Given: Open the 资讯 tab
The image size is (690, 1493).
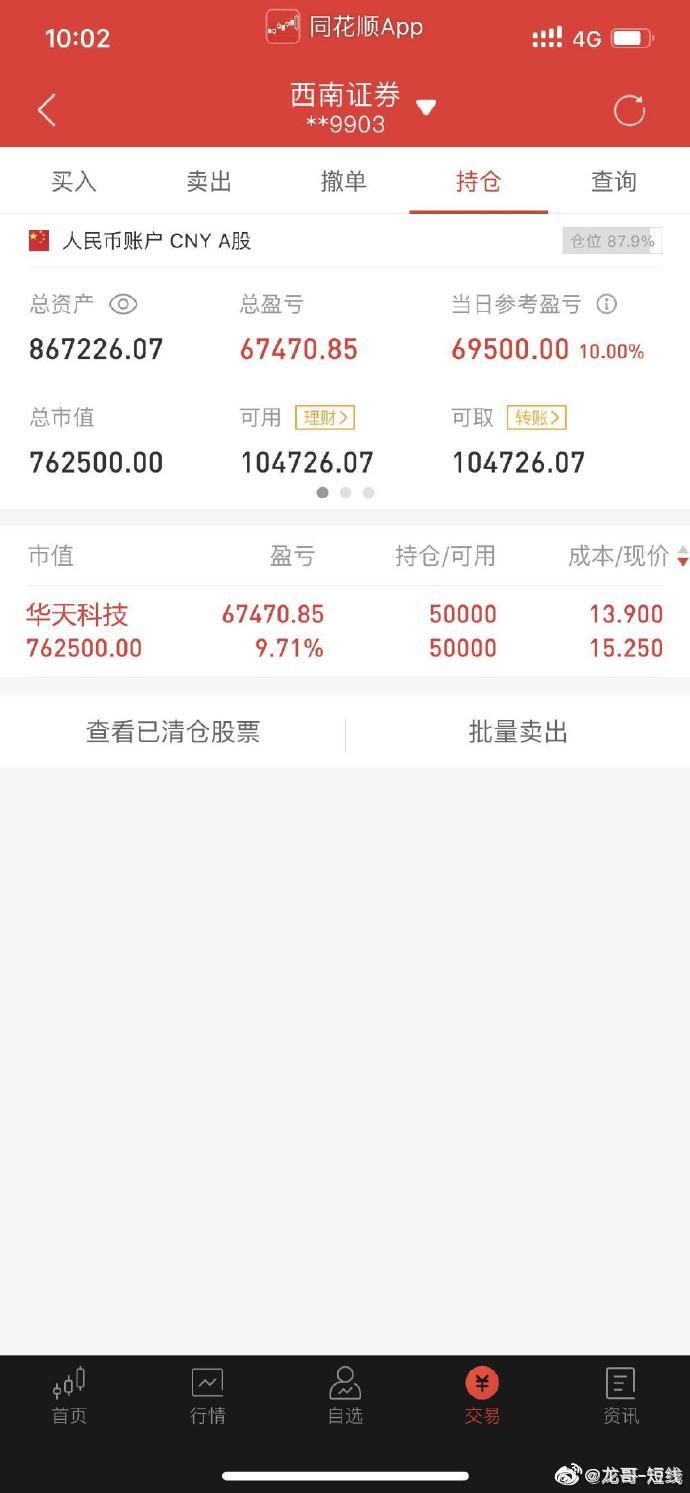Looking at the screenshot, I should pyautogui.click(x=621, y=1397).
